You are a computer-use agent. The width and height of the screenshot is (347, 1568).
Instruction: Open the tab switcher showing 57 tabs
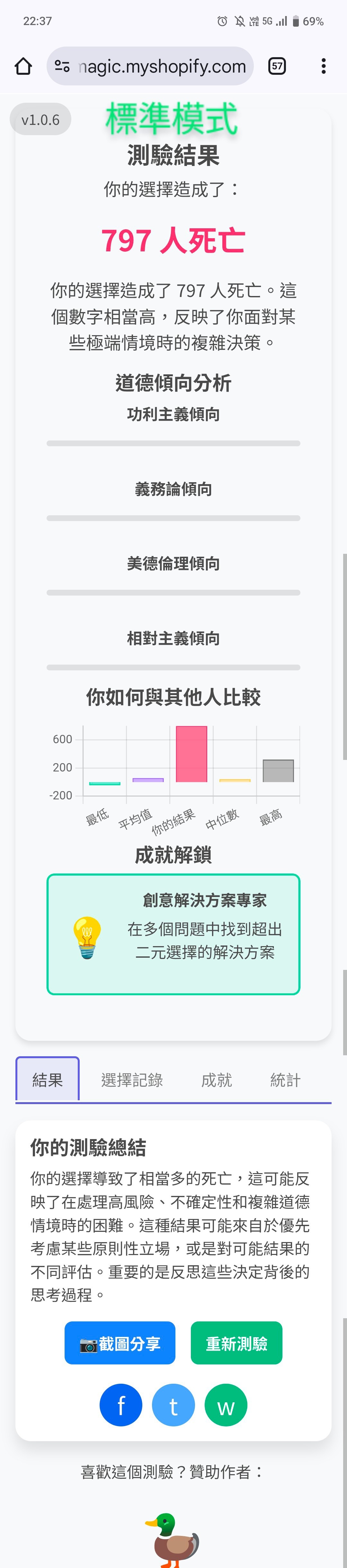pyautogui.click(x=277, y=66)
